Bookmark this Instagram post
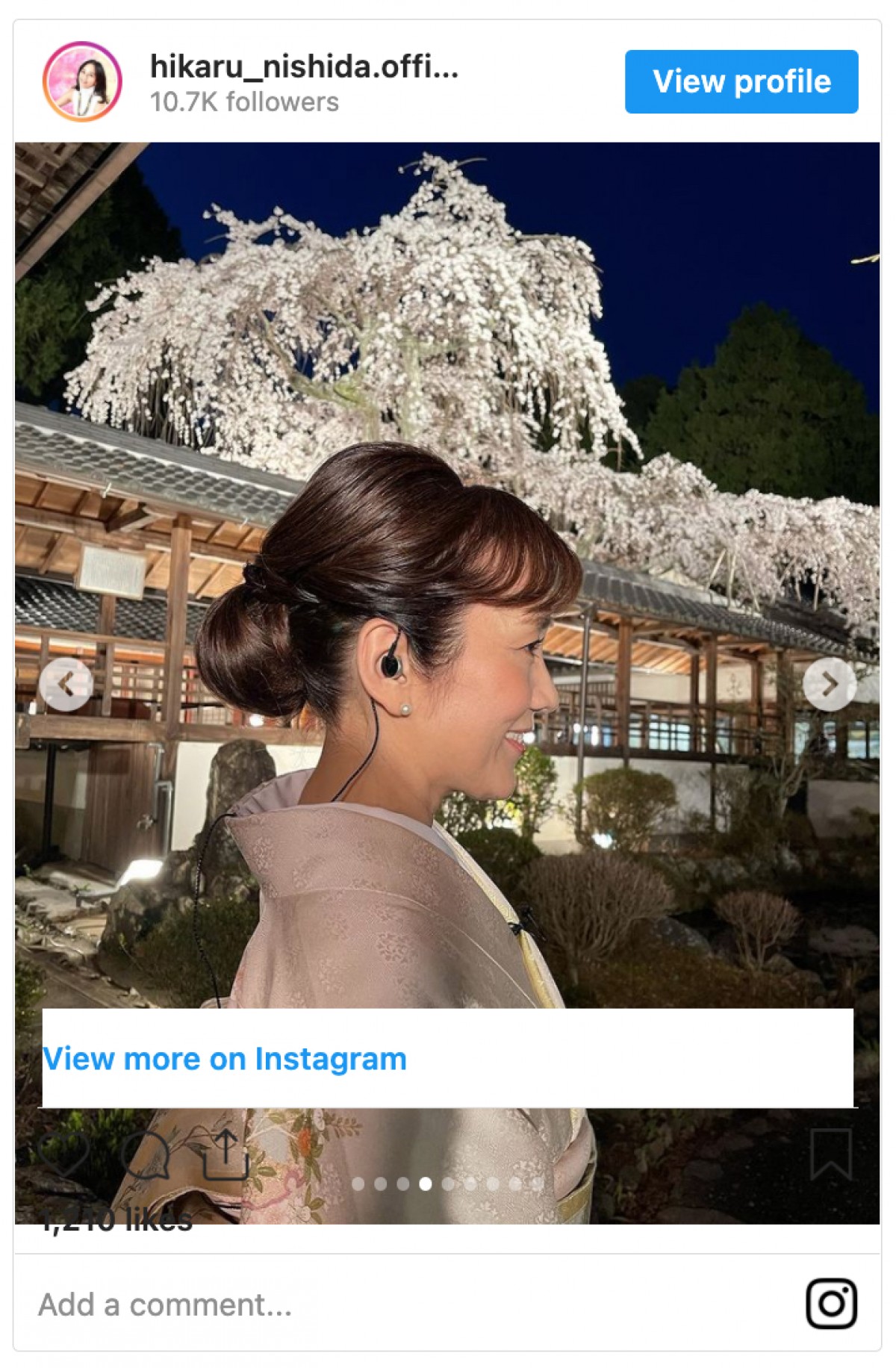The width and height of the screenshot is (896, 1368). pos(830,1154)
